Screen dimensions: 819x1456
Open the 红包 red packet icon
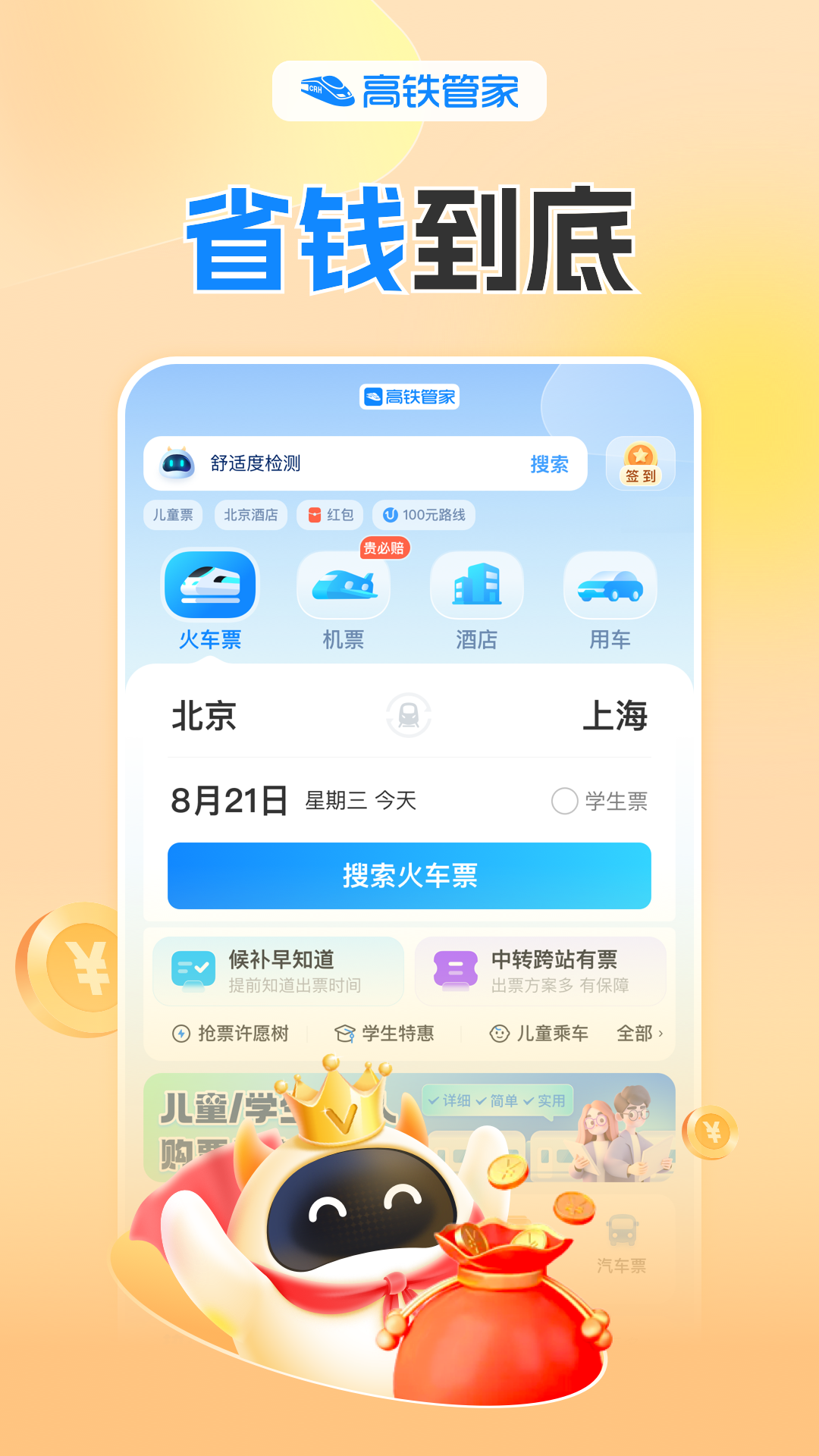[329, 515]
